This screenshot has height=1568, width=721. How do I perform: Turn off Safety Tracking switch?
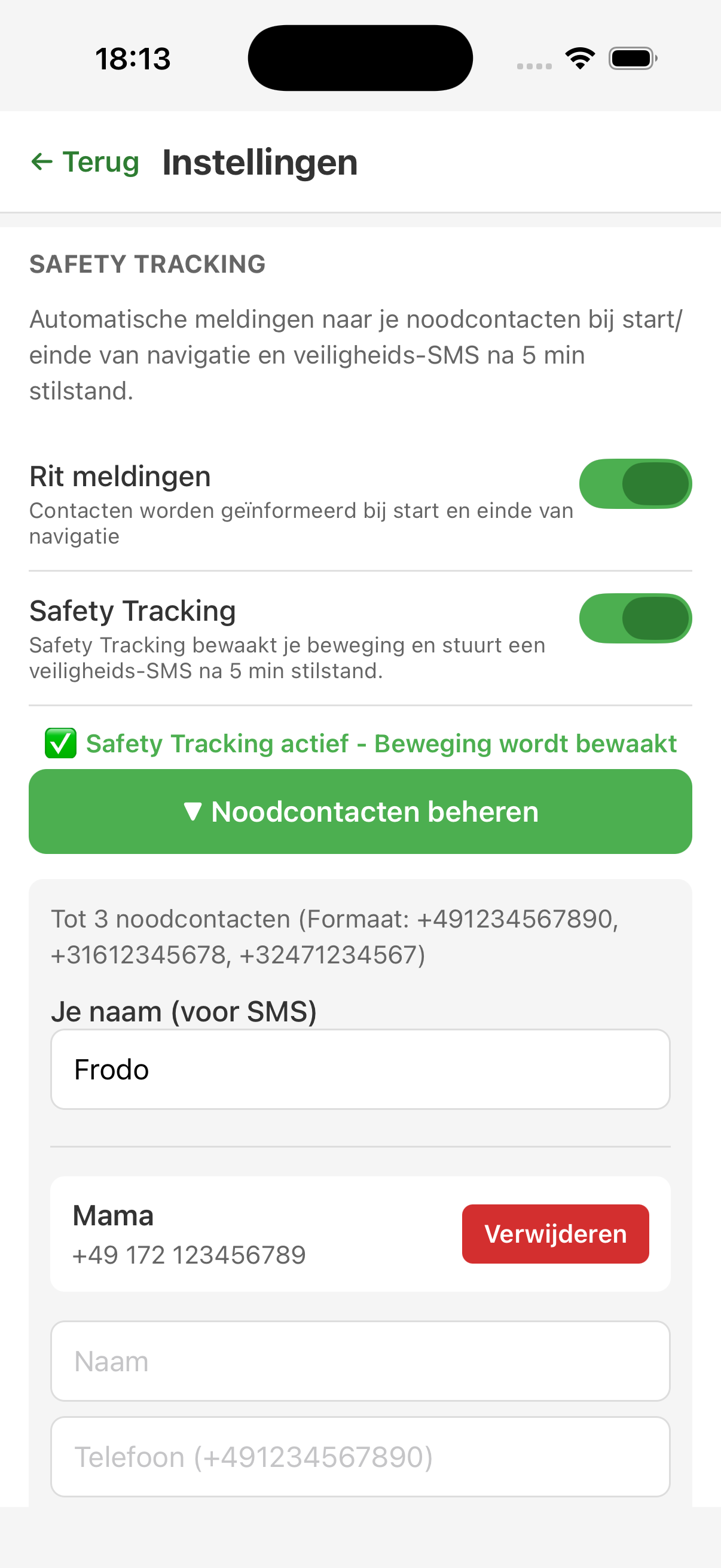coord(636,618)
